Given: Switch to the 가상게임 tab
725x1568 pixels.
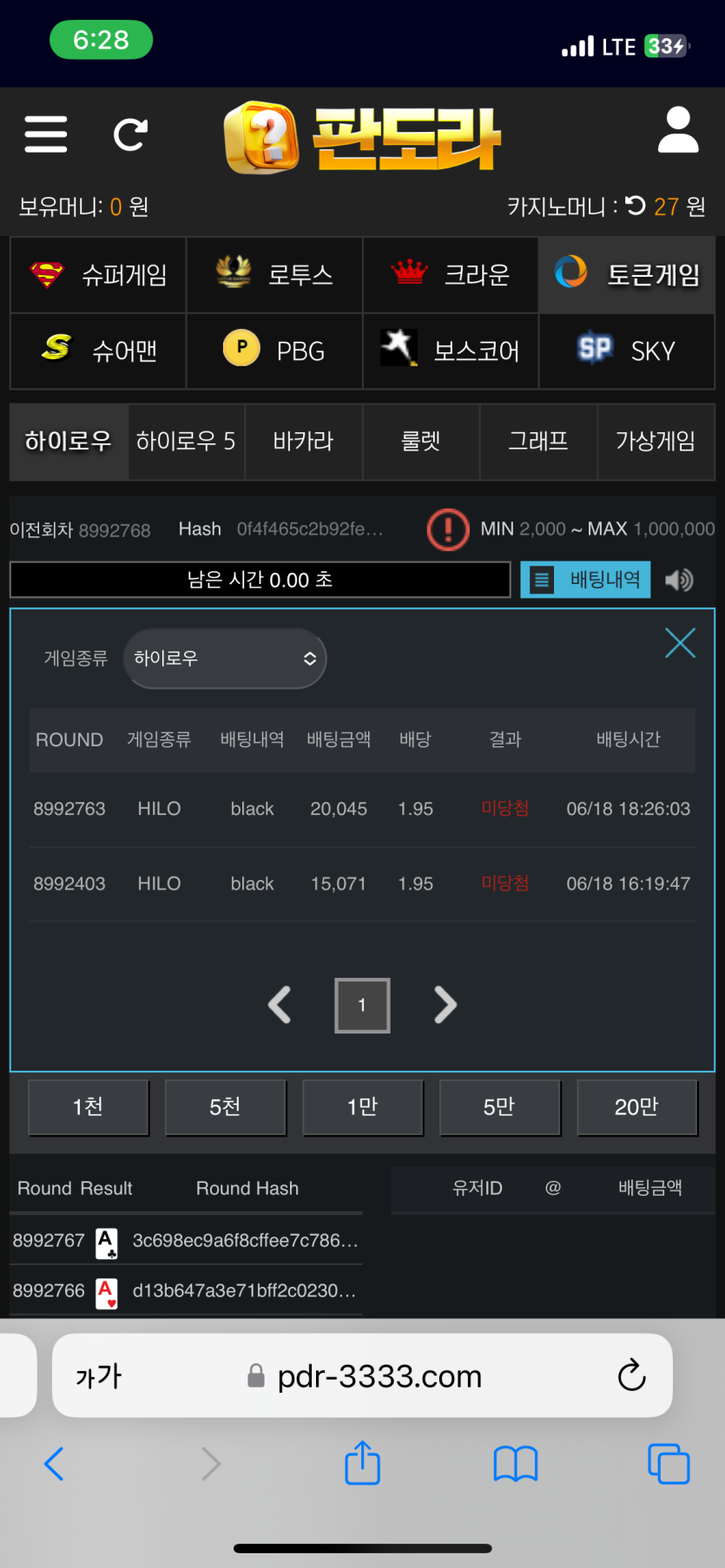Looking at the screenshot, I should (656, 441).
